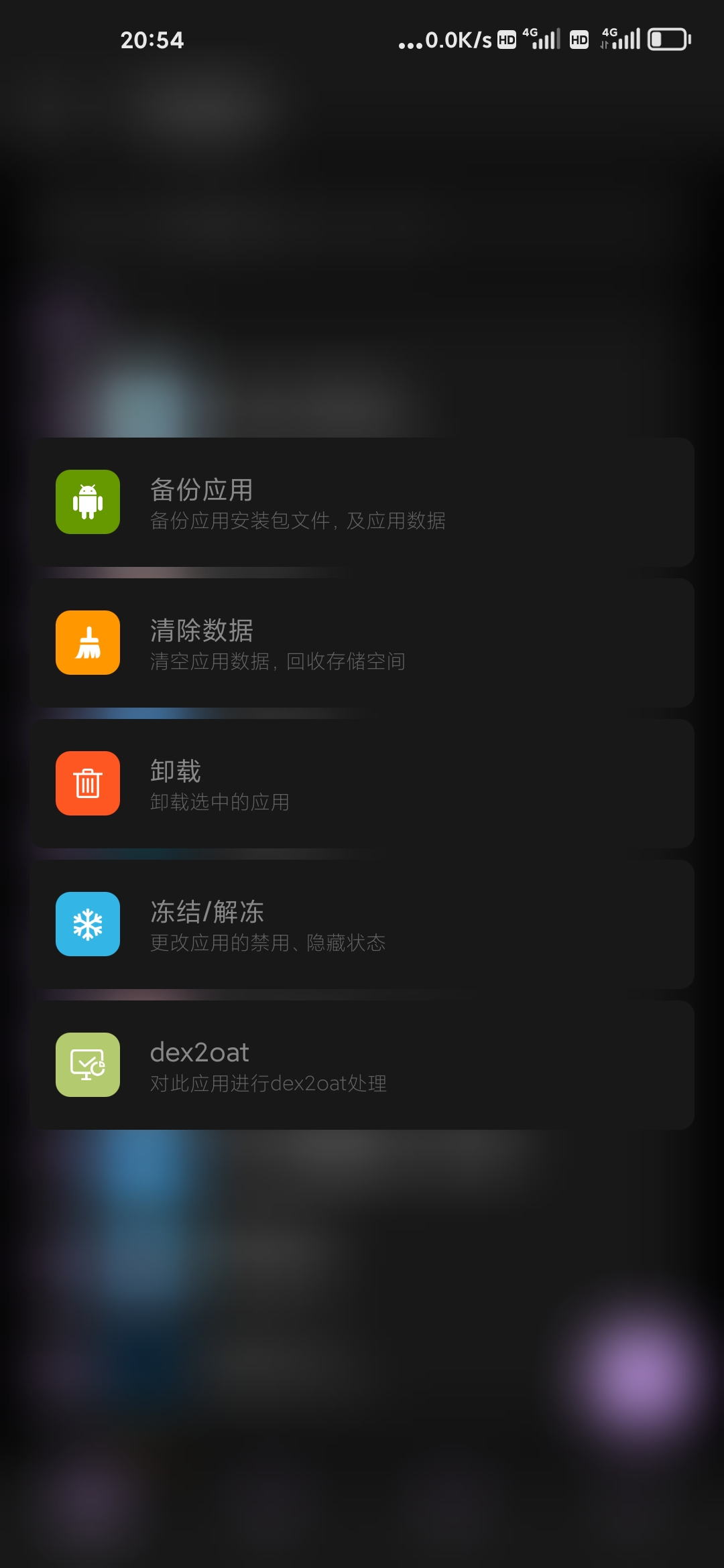Select the 备份应用 backup option
This screenshot has width=724, height=1568.
coord(362,502)
